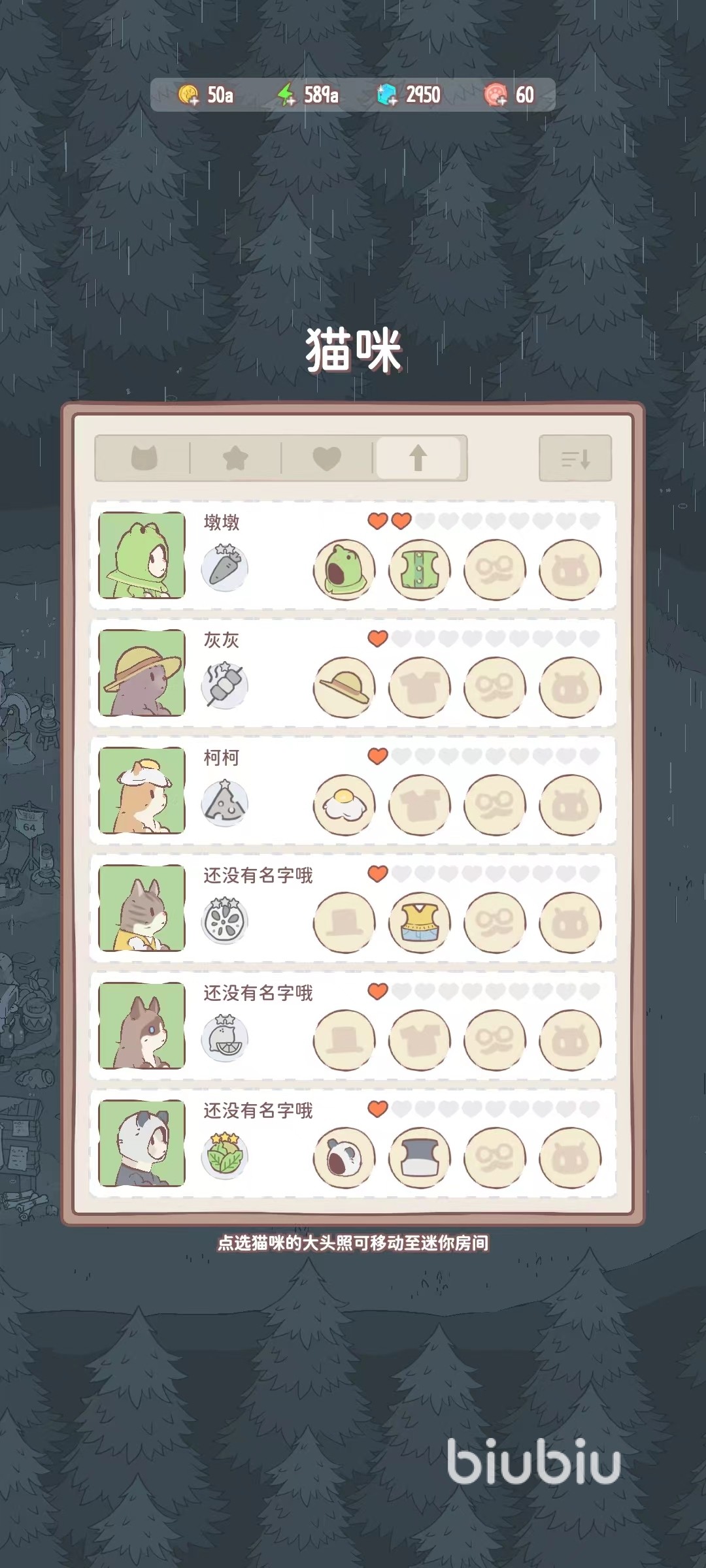Tap 柯柯's cheese food icon

point(224,802)
